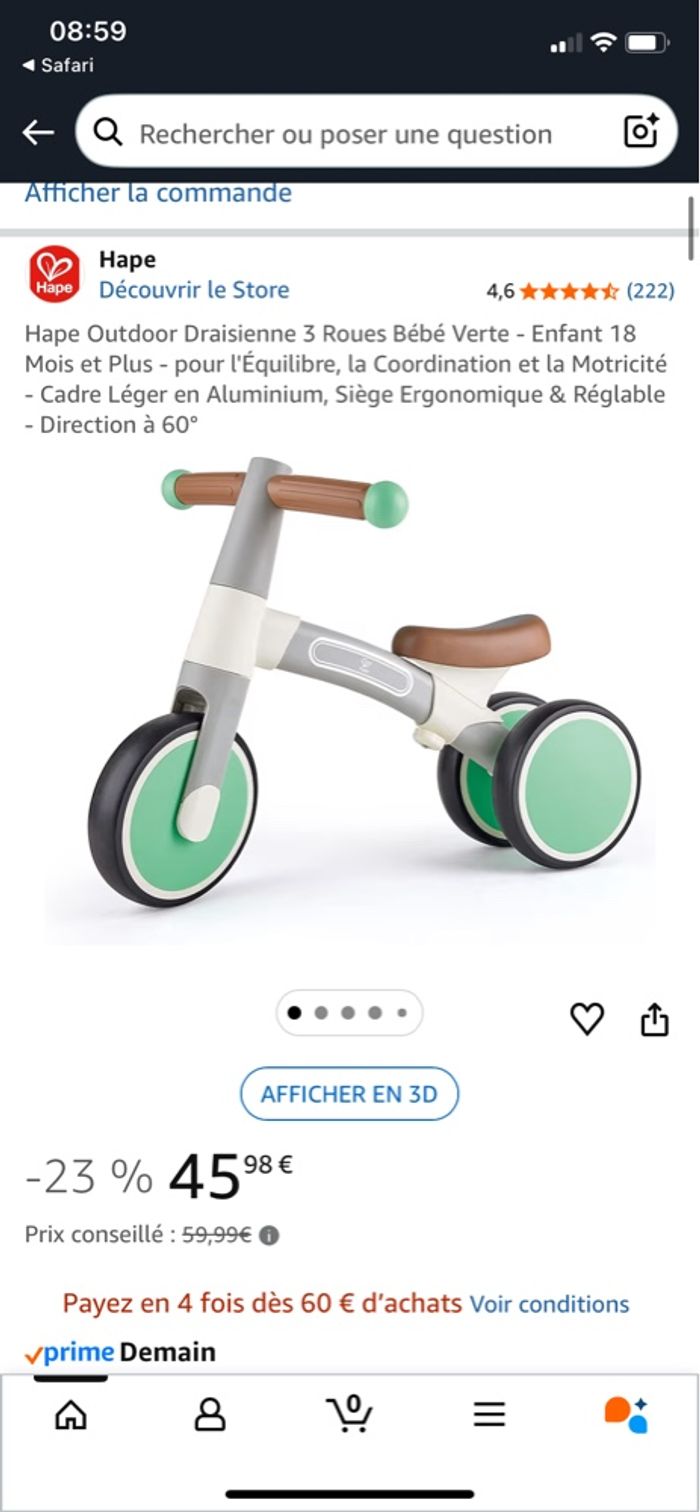Open the product search field

tap(345, 134)
